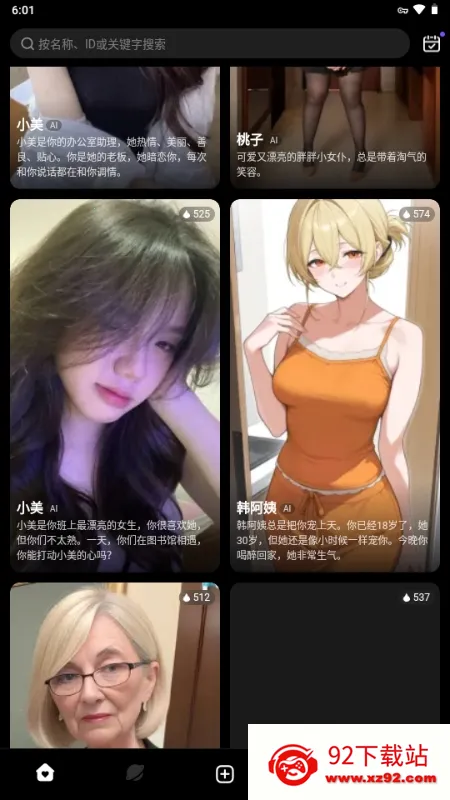Open the 韩阿姨 character card
This screenshot has width=450, height=800.
click(335, 386)
